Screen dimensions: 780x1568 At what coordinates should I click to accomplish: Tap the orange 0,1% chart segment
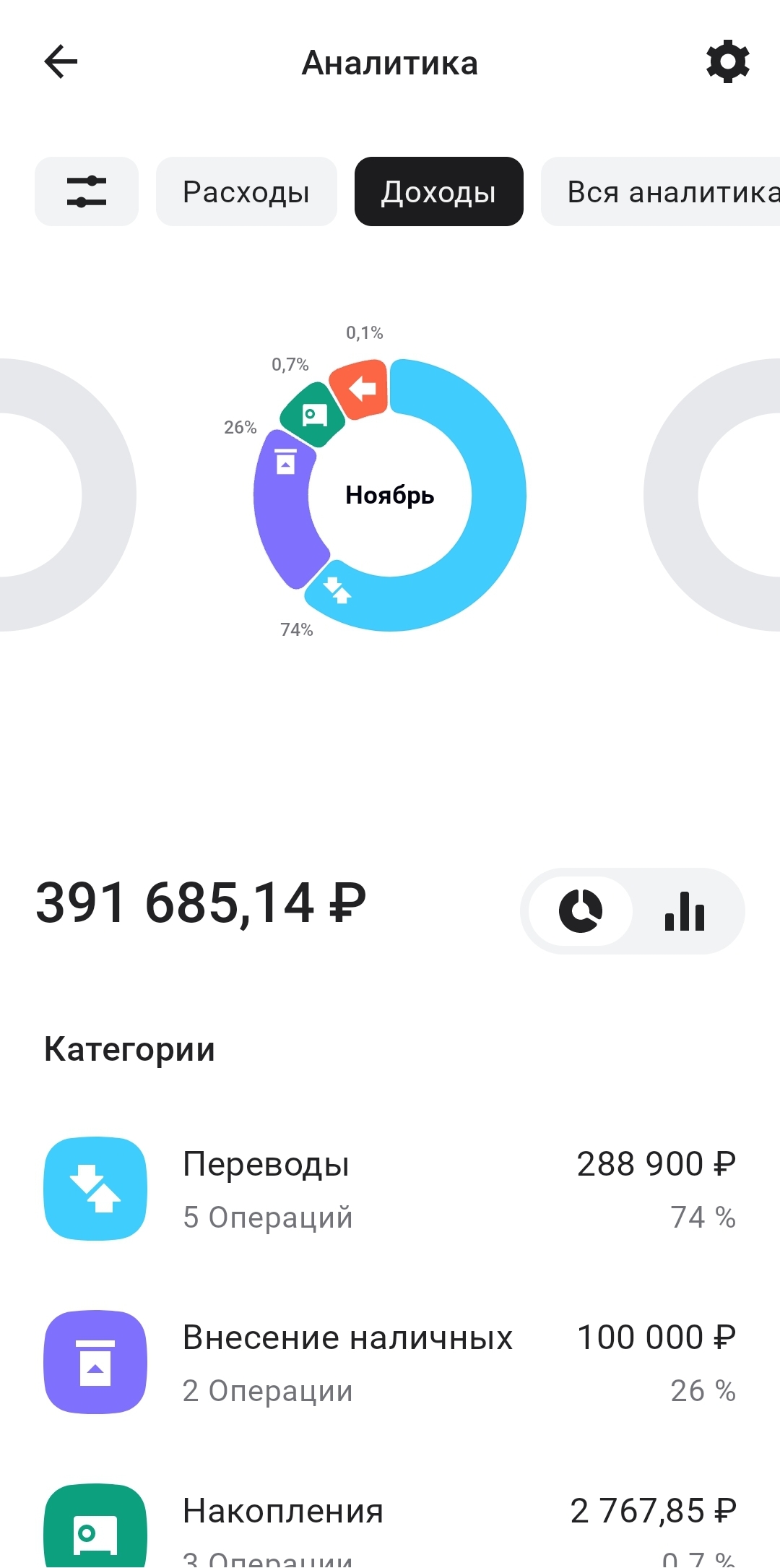click(x=360, y=389)
